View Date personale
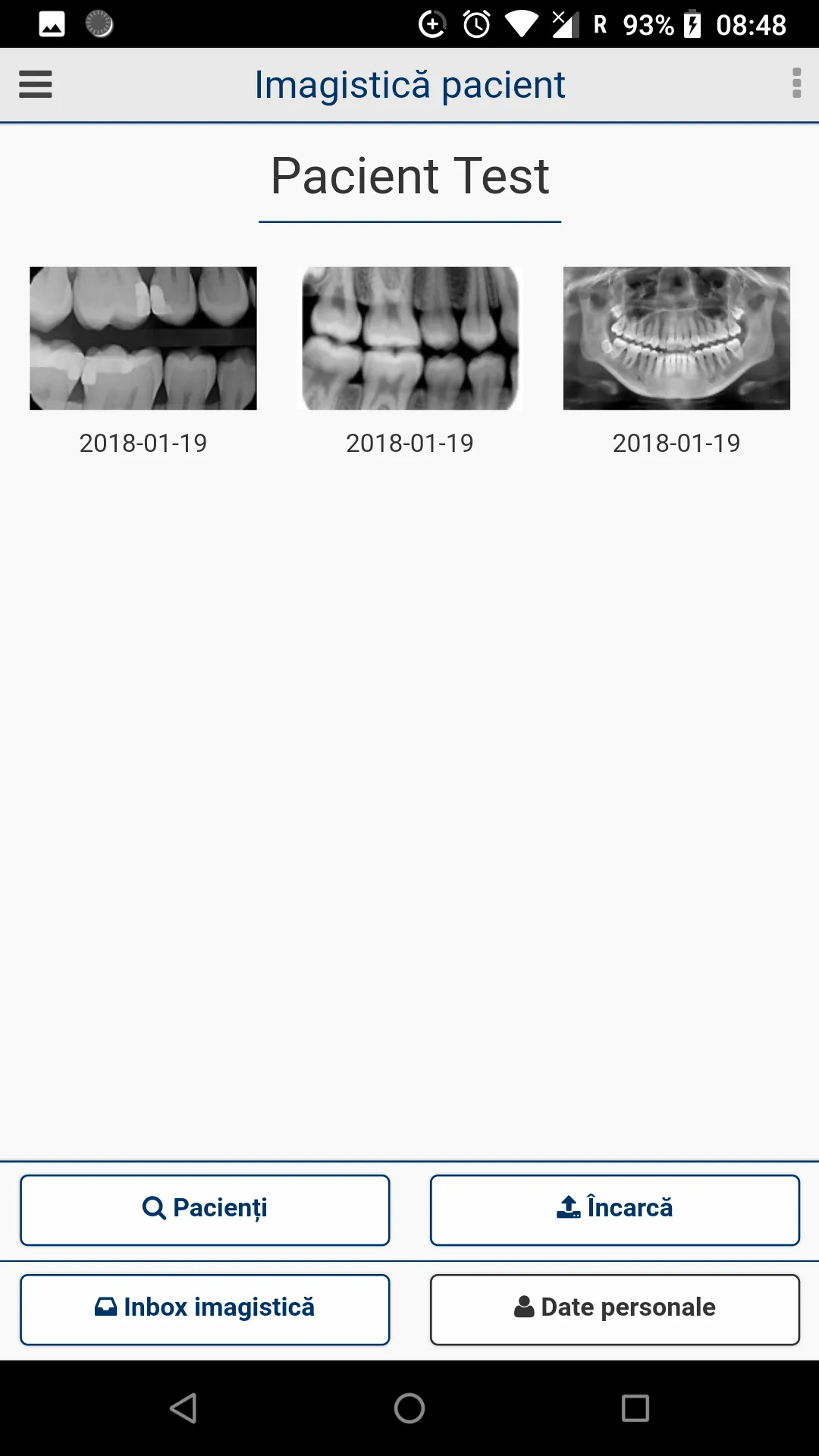This screenshot has width=819, height=1456. (615, 1310)
